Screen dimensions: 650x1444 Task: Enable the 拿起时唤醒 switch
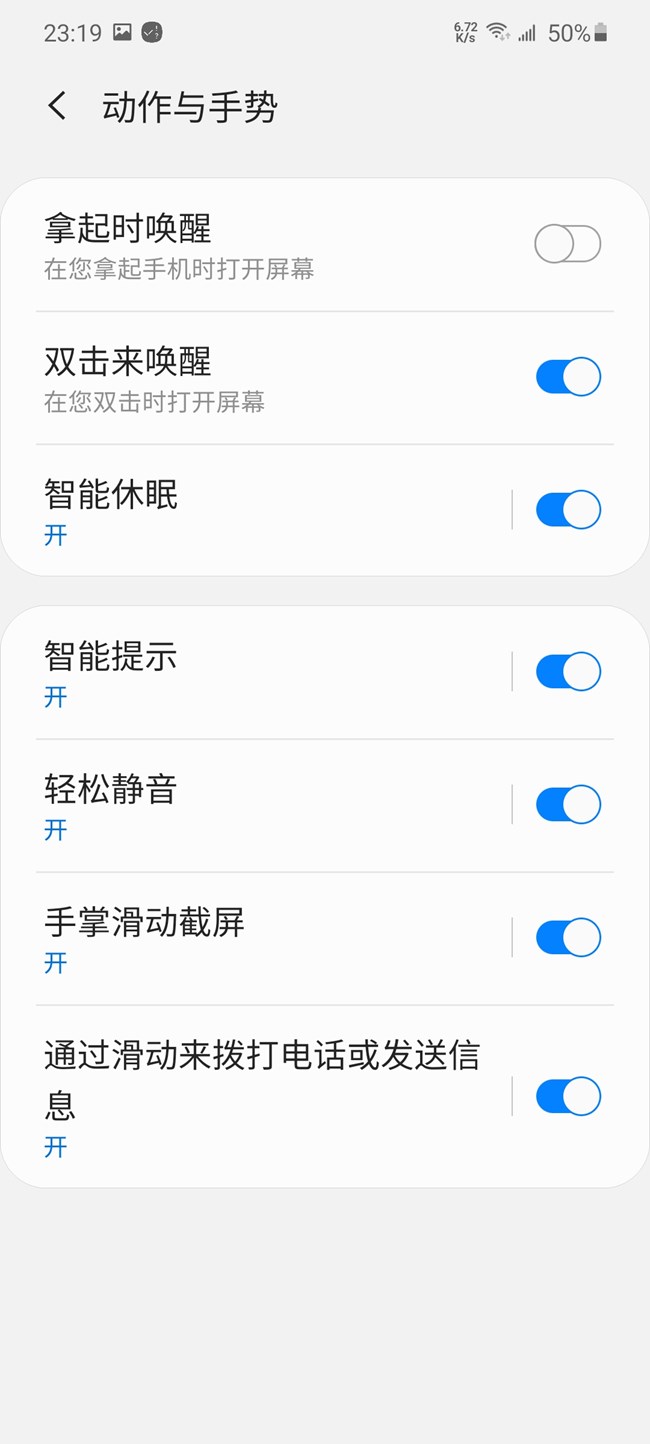point(567,244)
